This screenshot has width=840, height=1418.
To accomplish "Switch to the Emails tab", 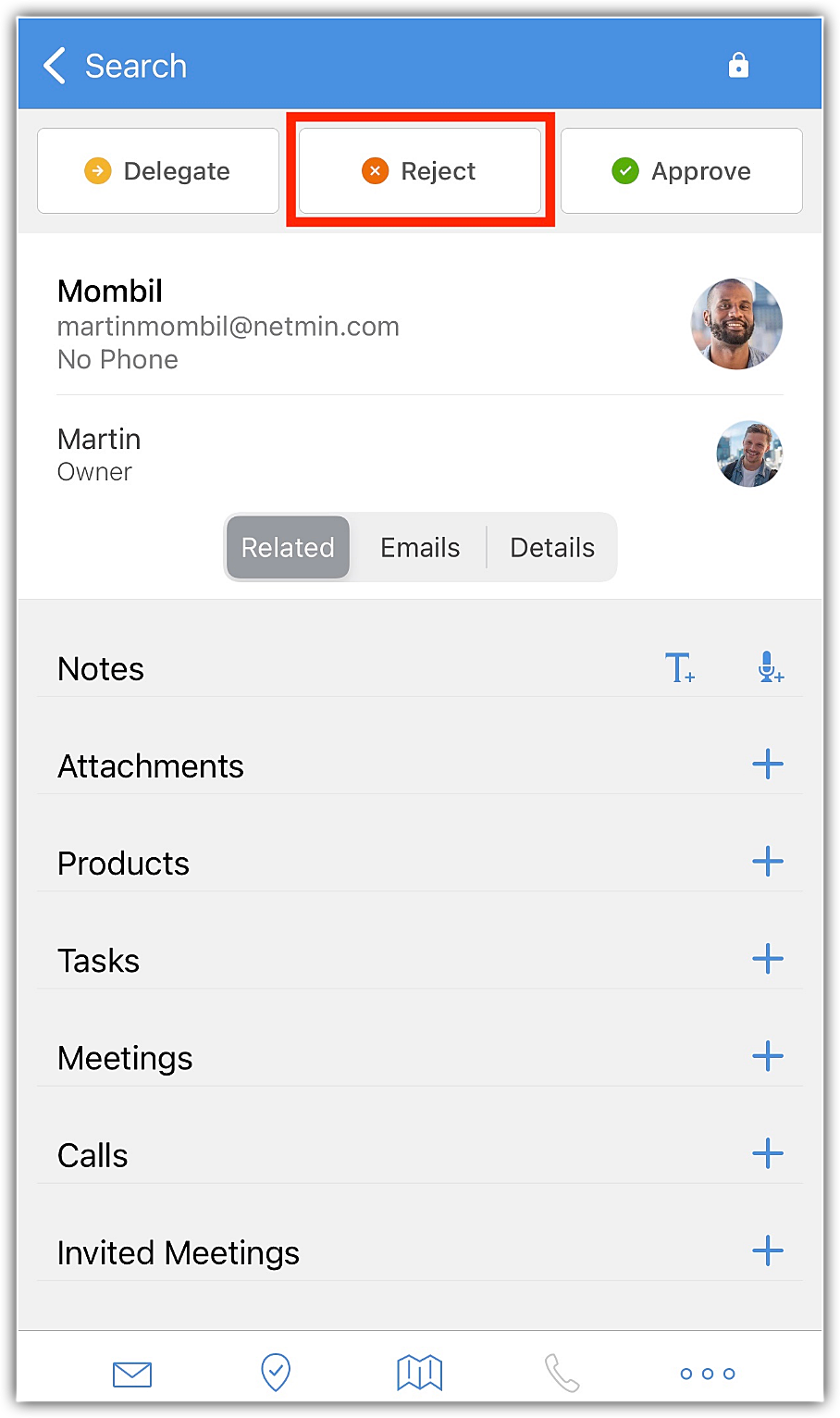I will click(x=420, y=548).
